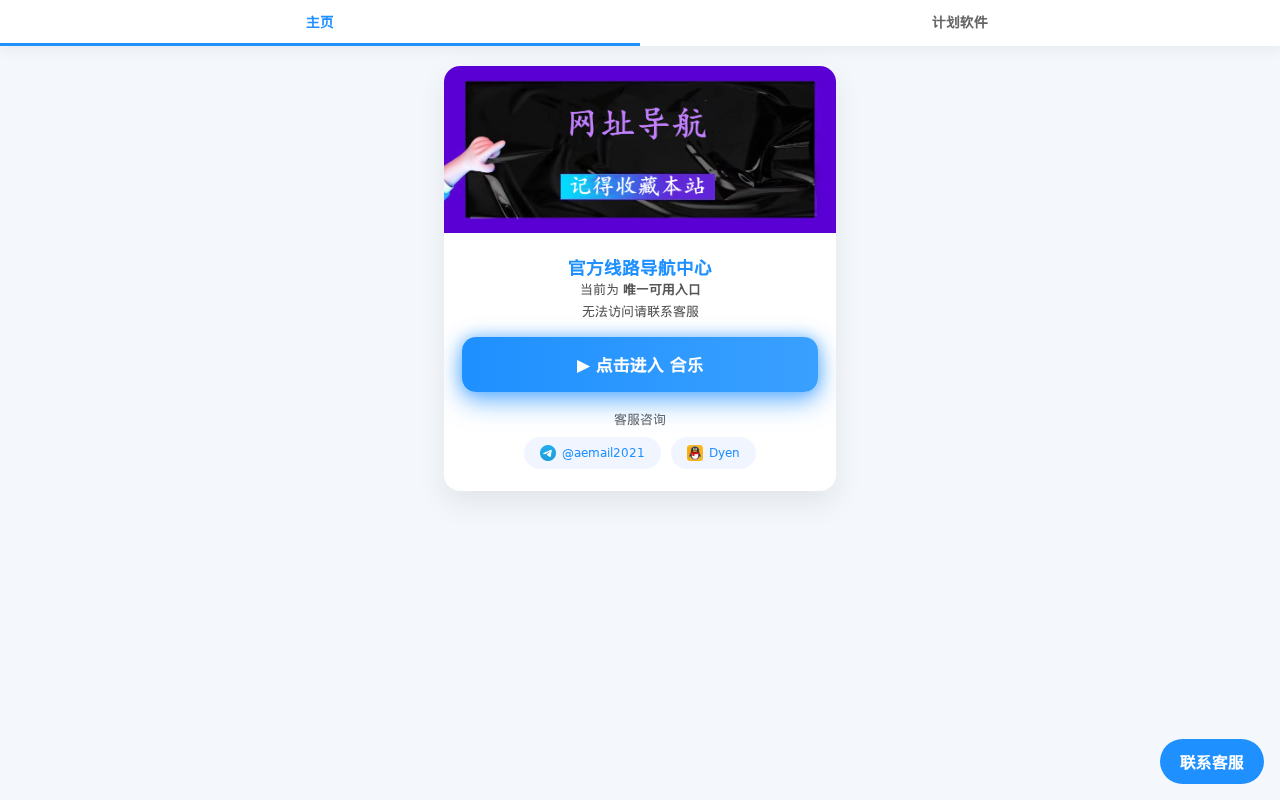This screenshot has width=1280, height=800.
Task: Tap the 点击进入 合乐 button
Action: coord(640,365)
